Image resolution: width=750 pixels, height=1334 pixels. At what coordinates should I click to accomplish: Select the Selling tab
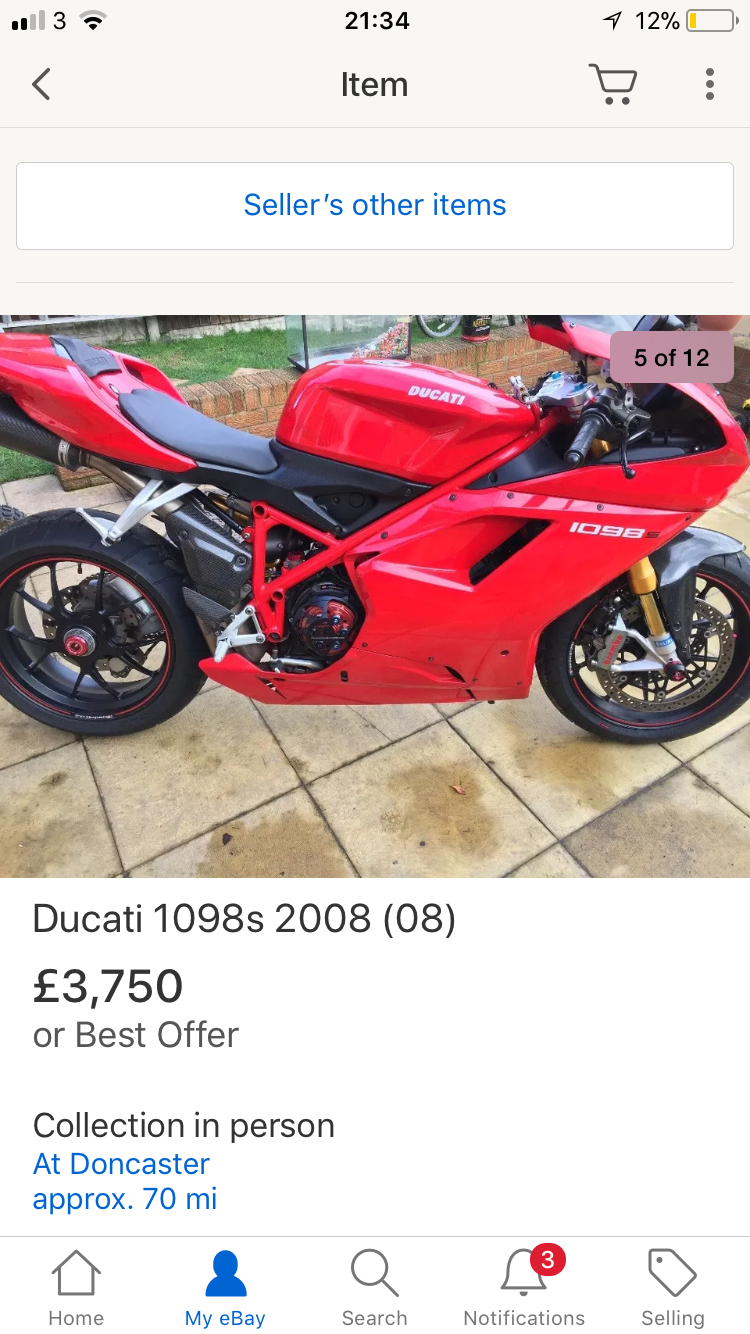pos(672,1288)
